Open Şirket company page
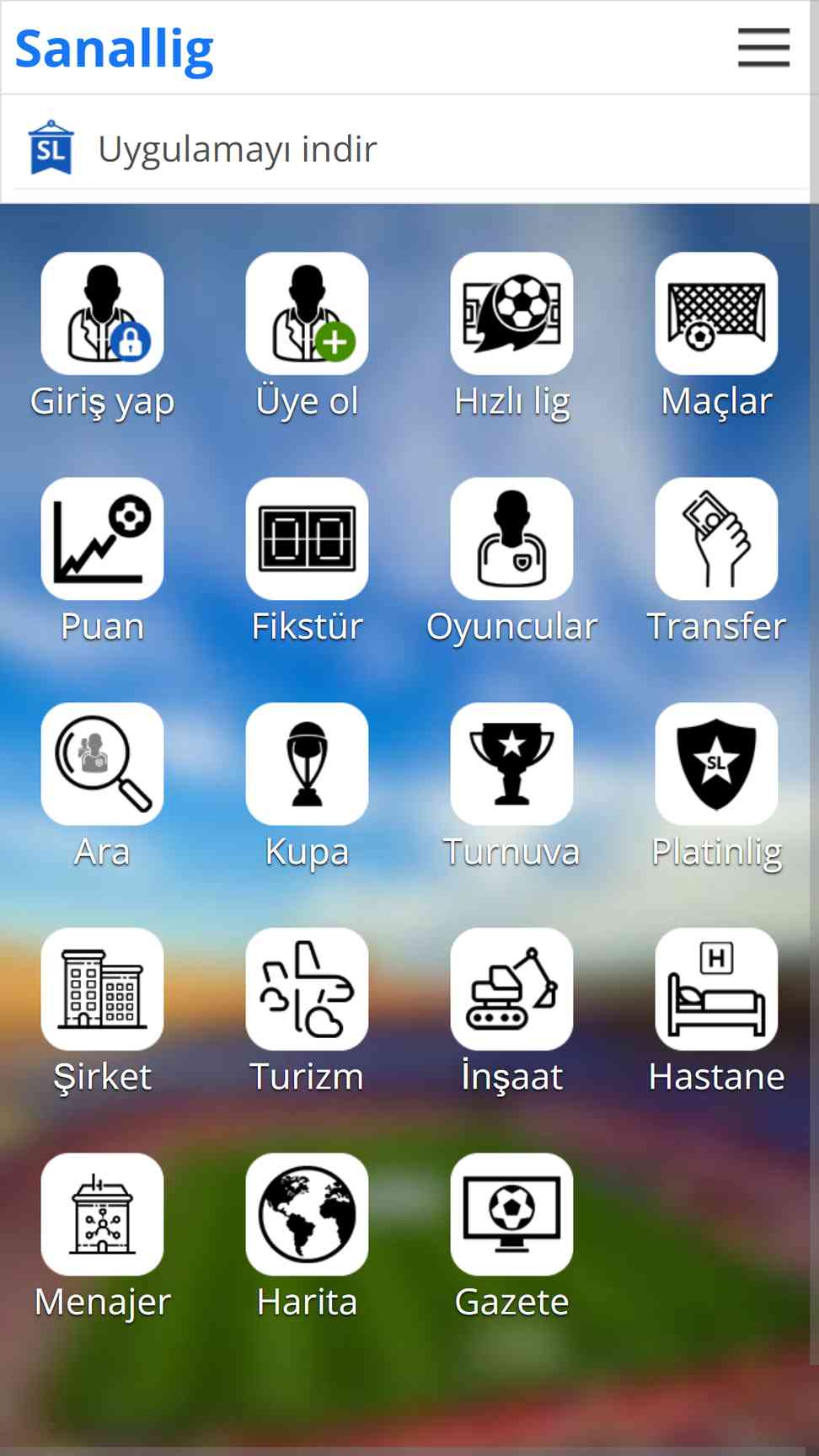This screenshot has height=1456, width=819. [x=102, y=988]
